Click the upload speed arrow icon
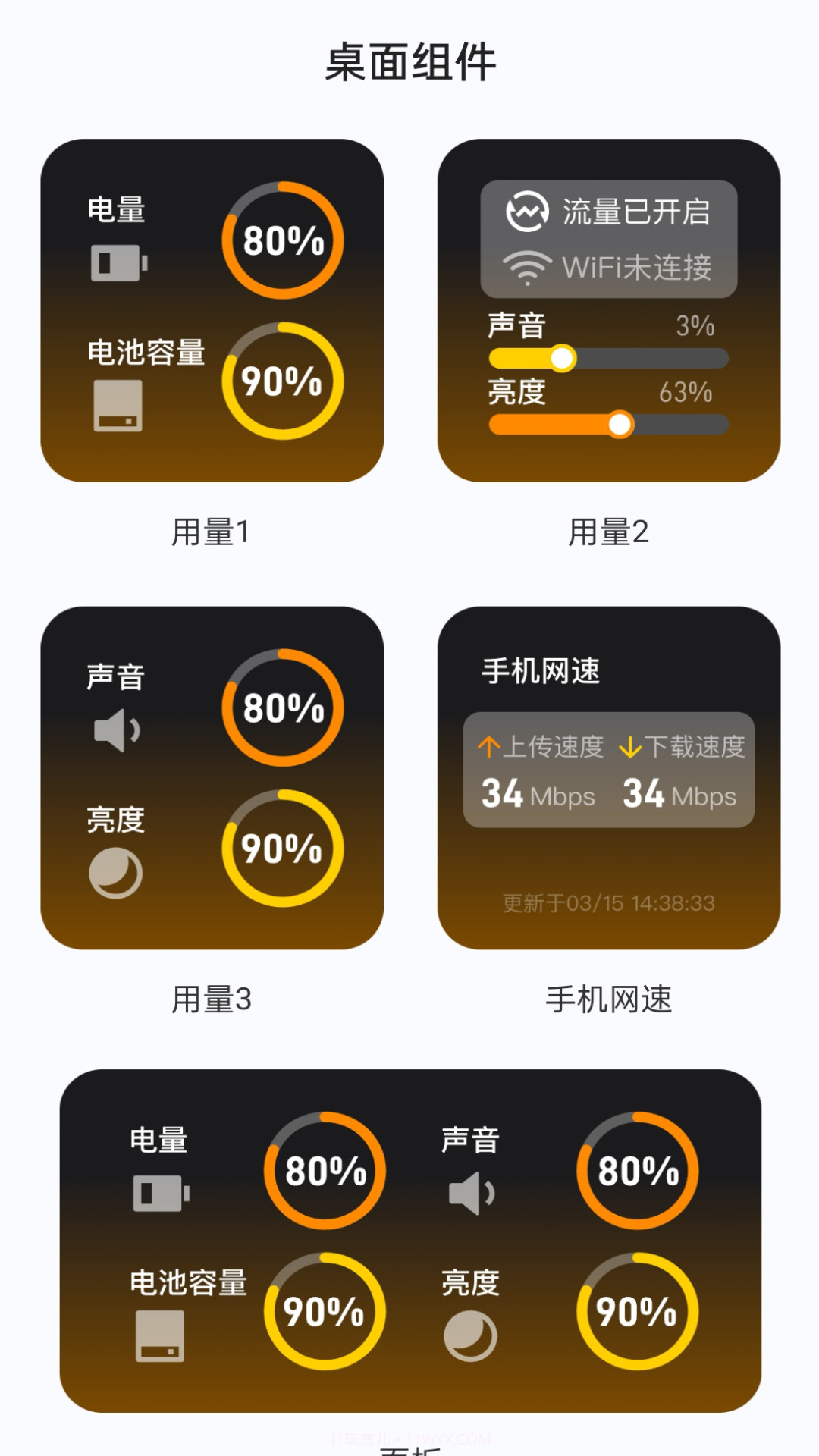The width and height of the screenshot is (819, 1456). [491, 749]
